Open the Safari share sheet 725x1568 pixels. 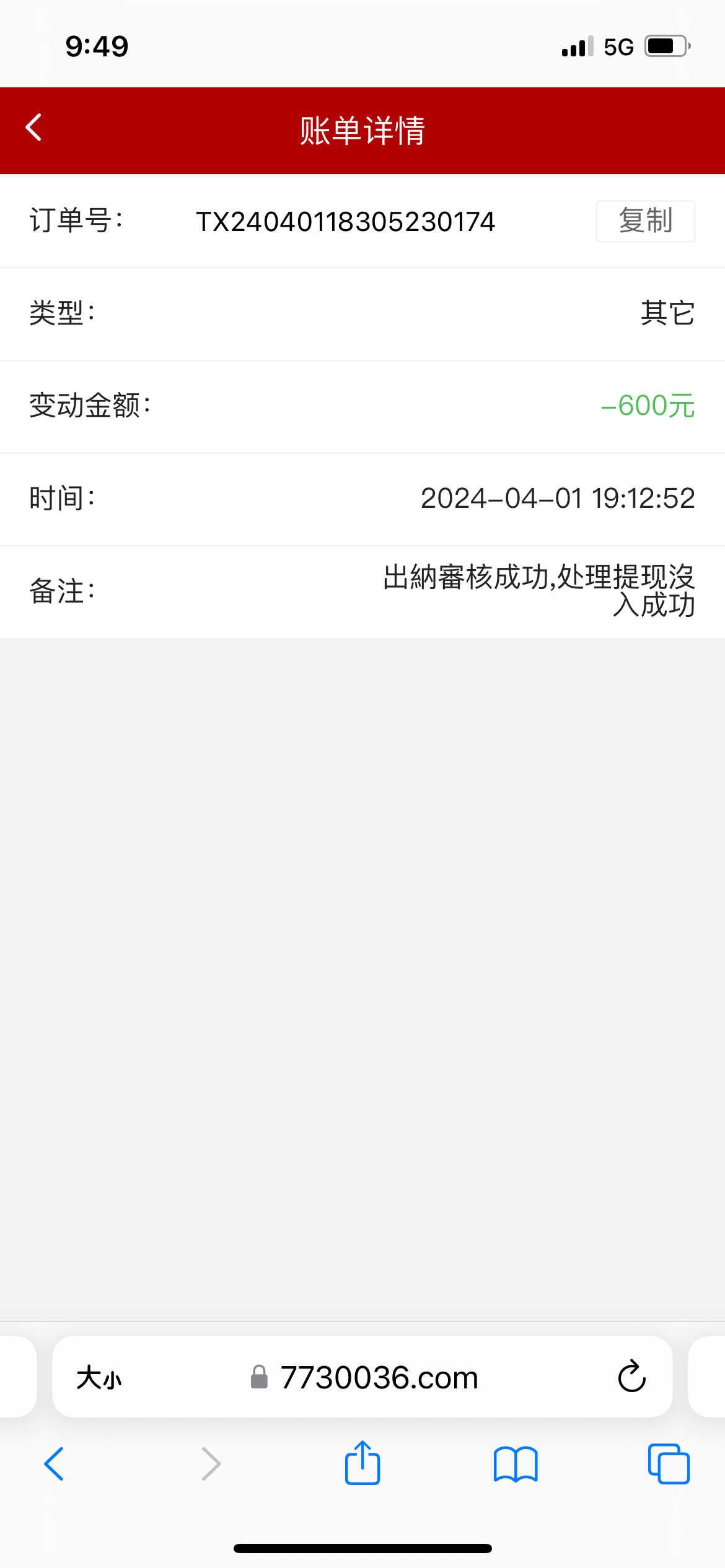362,1463
